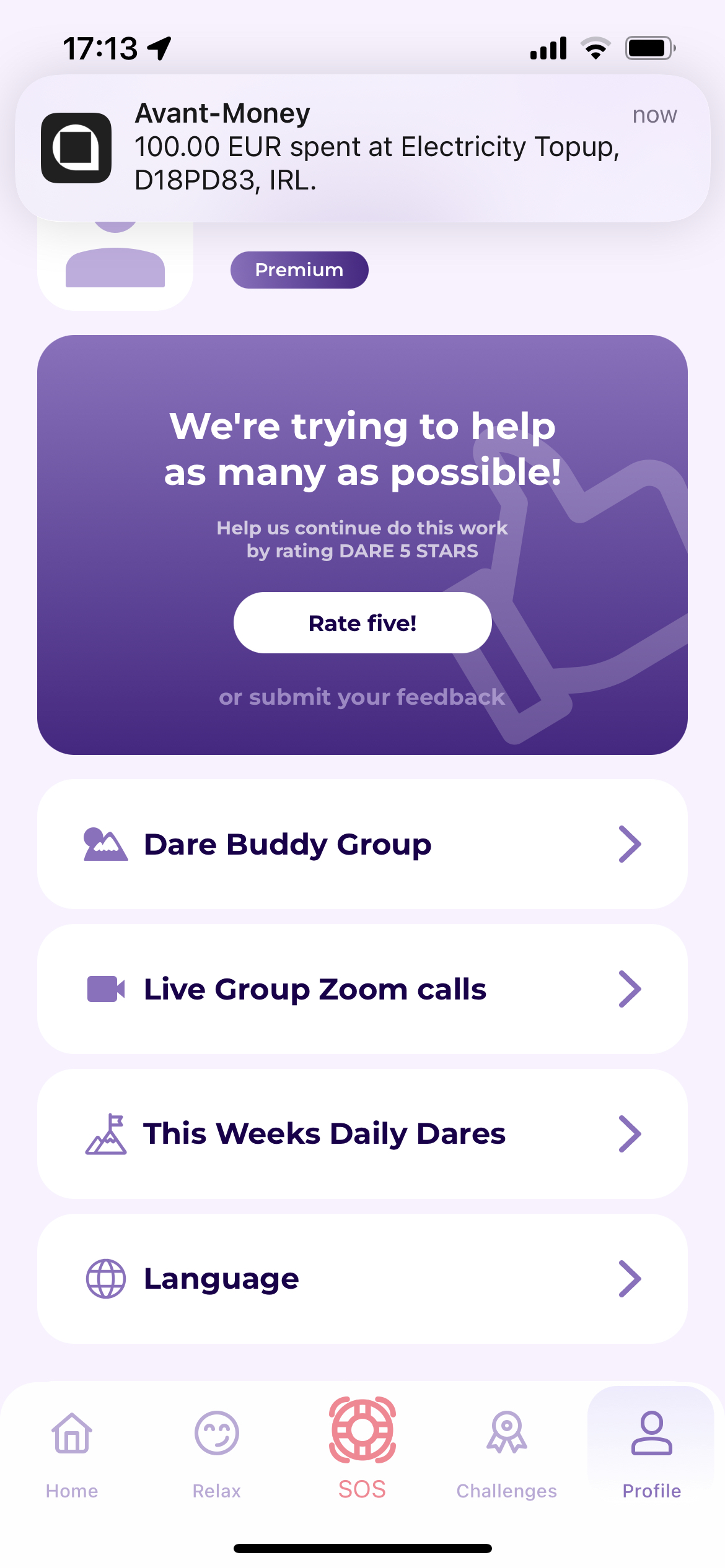Open Live Group Zoom calls
Image resolution: width=725 pixels, height=1568 pixels.
pos(362,989)
